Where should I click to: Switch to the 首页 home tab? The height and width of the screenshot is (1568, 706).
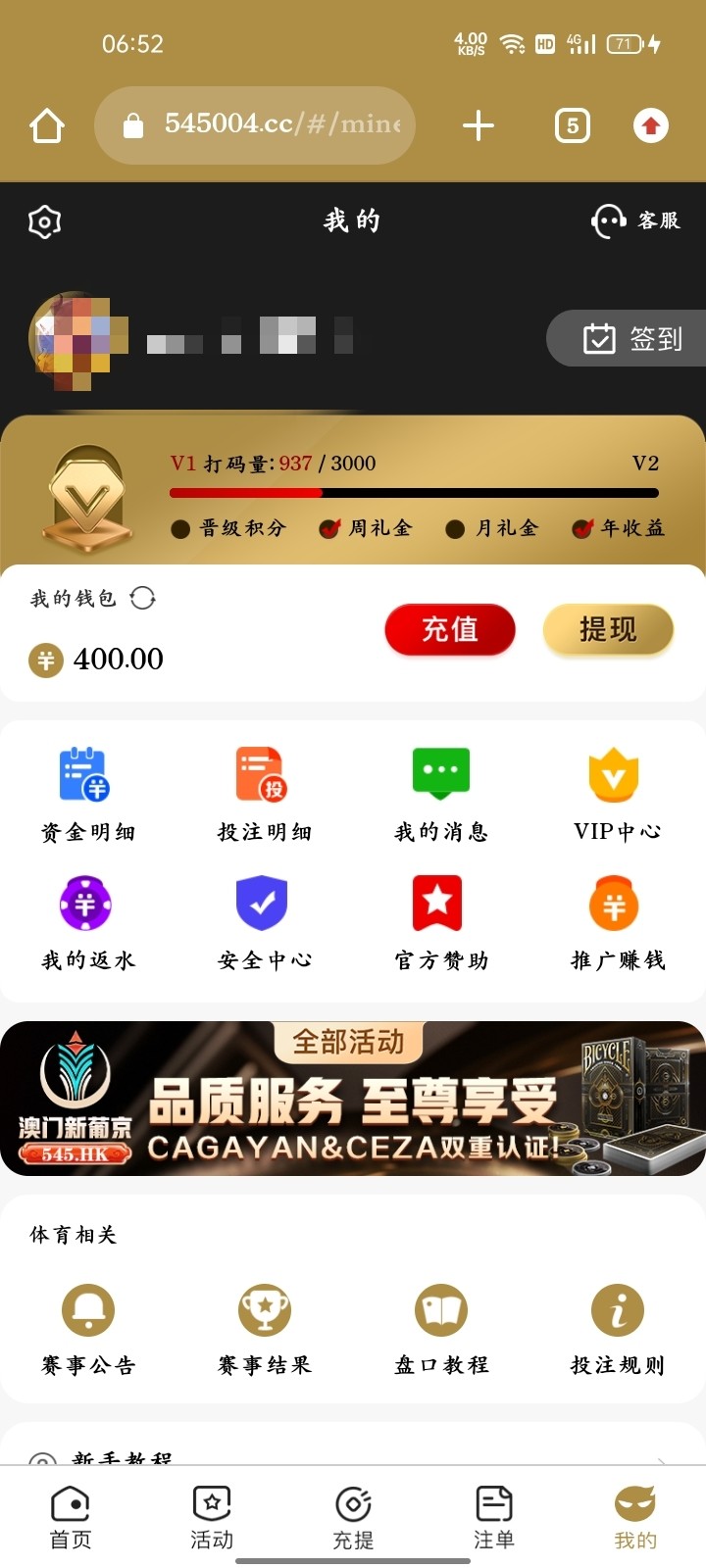71,1517
